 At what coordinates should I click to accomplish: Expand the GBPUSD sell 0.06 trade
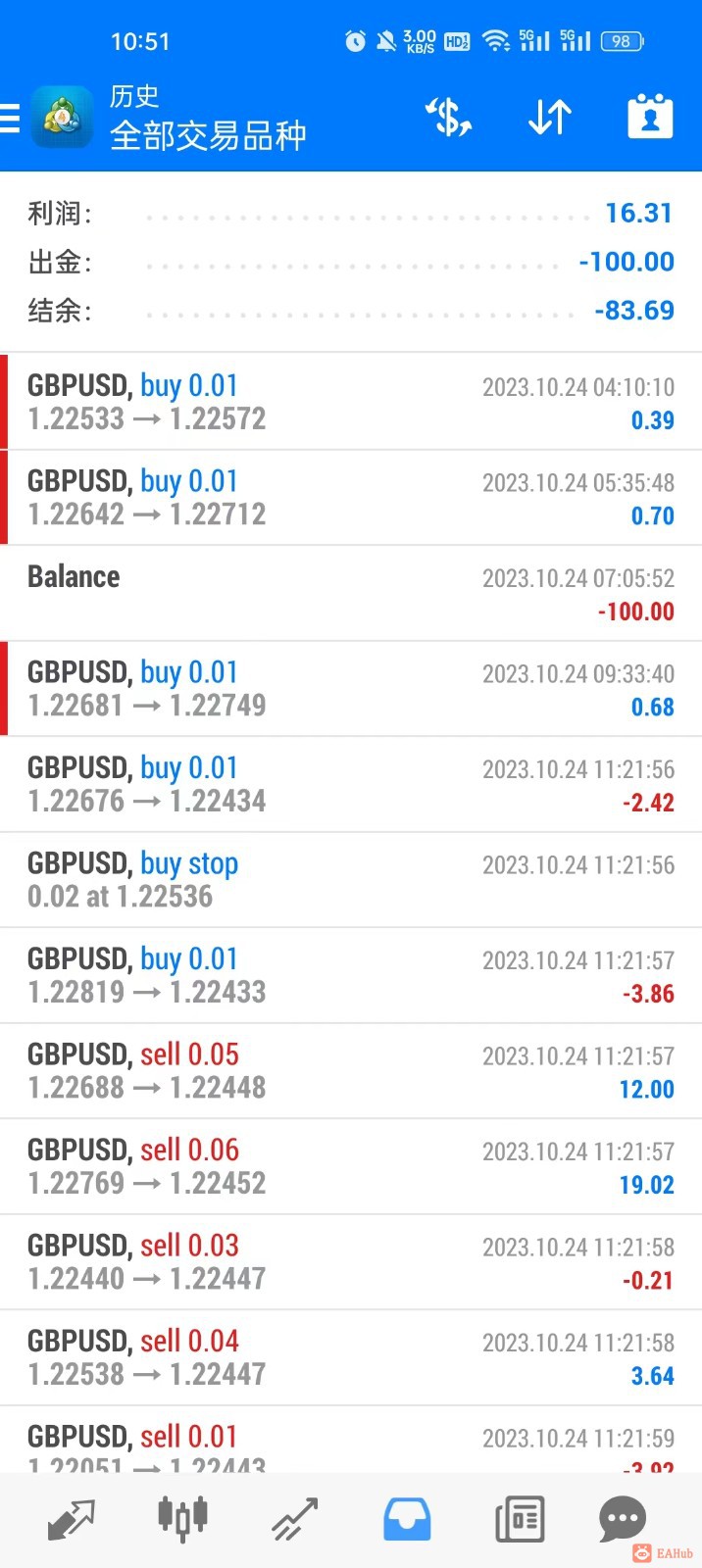(351, 1166)
